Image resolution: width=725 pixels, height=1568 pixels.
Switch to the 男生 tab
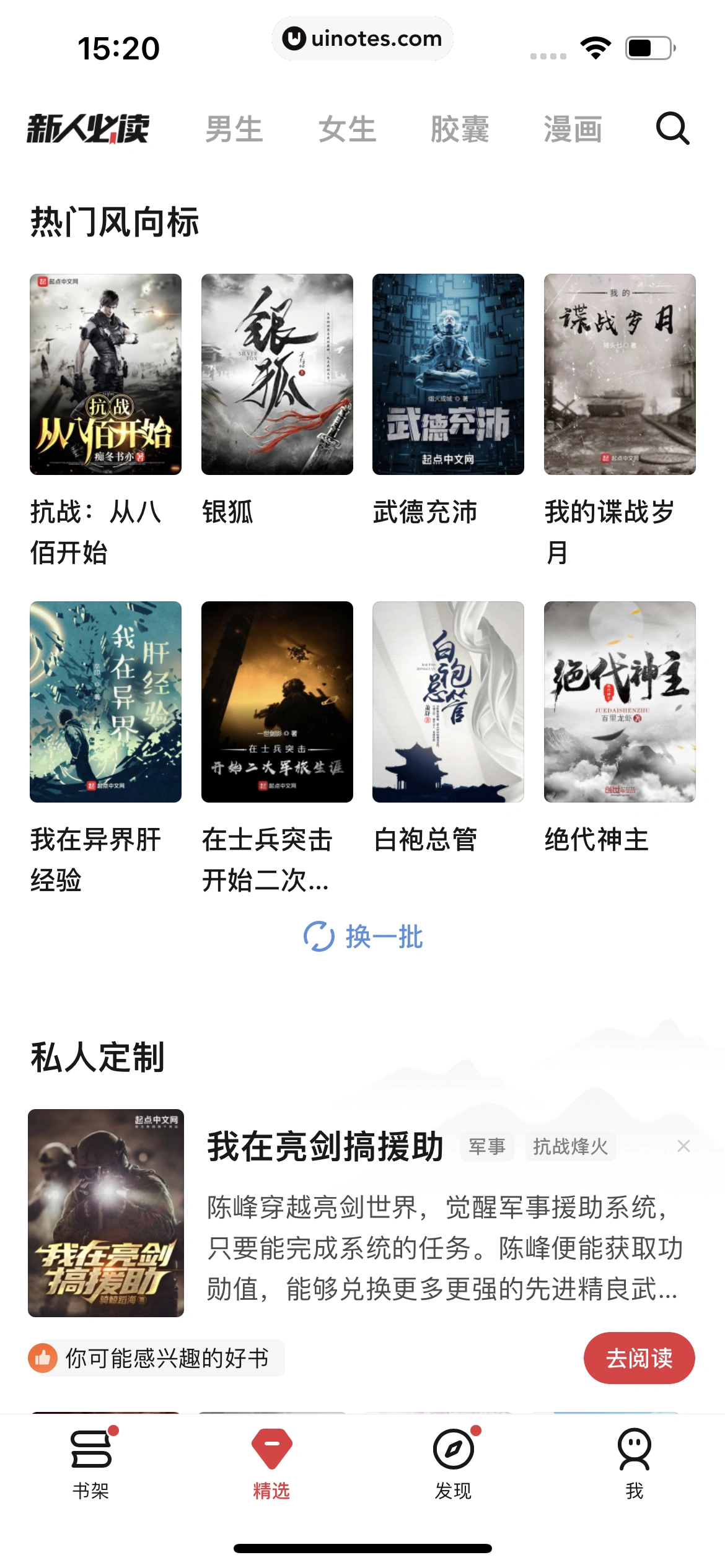(x=235, y=129)
